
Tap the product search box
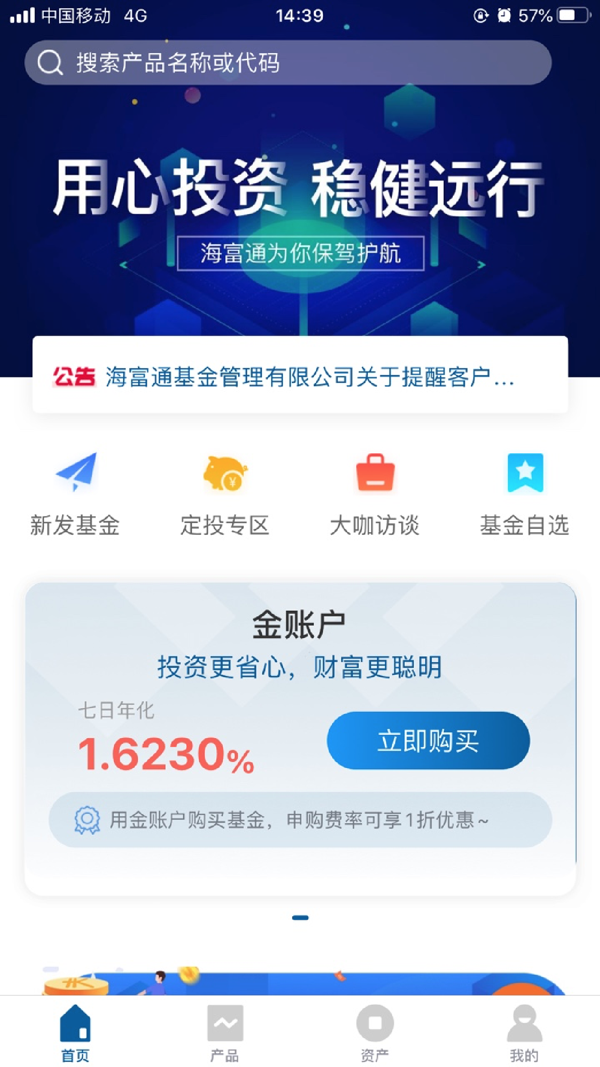pos(288,63)
